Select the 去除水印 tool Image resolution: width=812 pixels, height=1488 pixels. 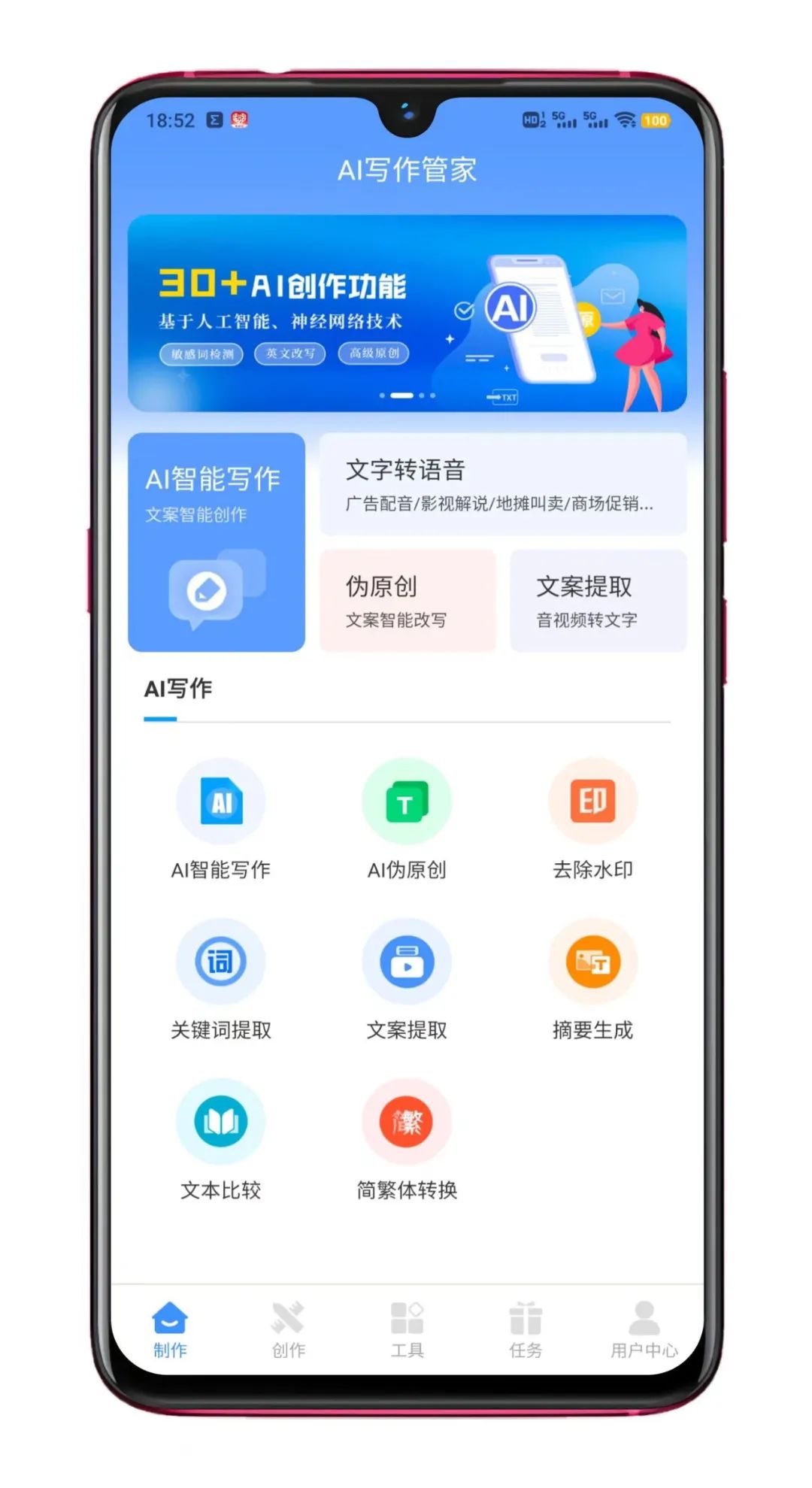592,820
